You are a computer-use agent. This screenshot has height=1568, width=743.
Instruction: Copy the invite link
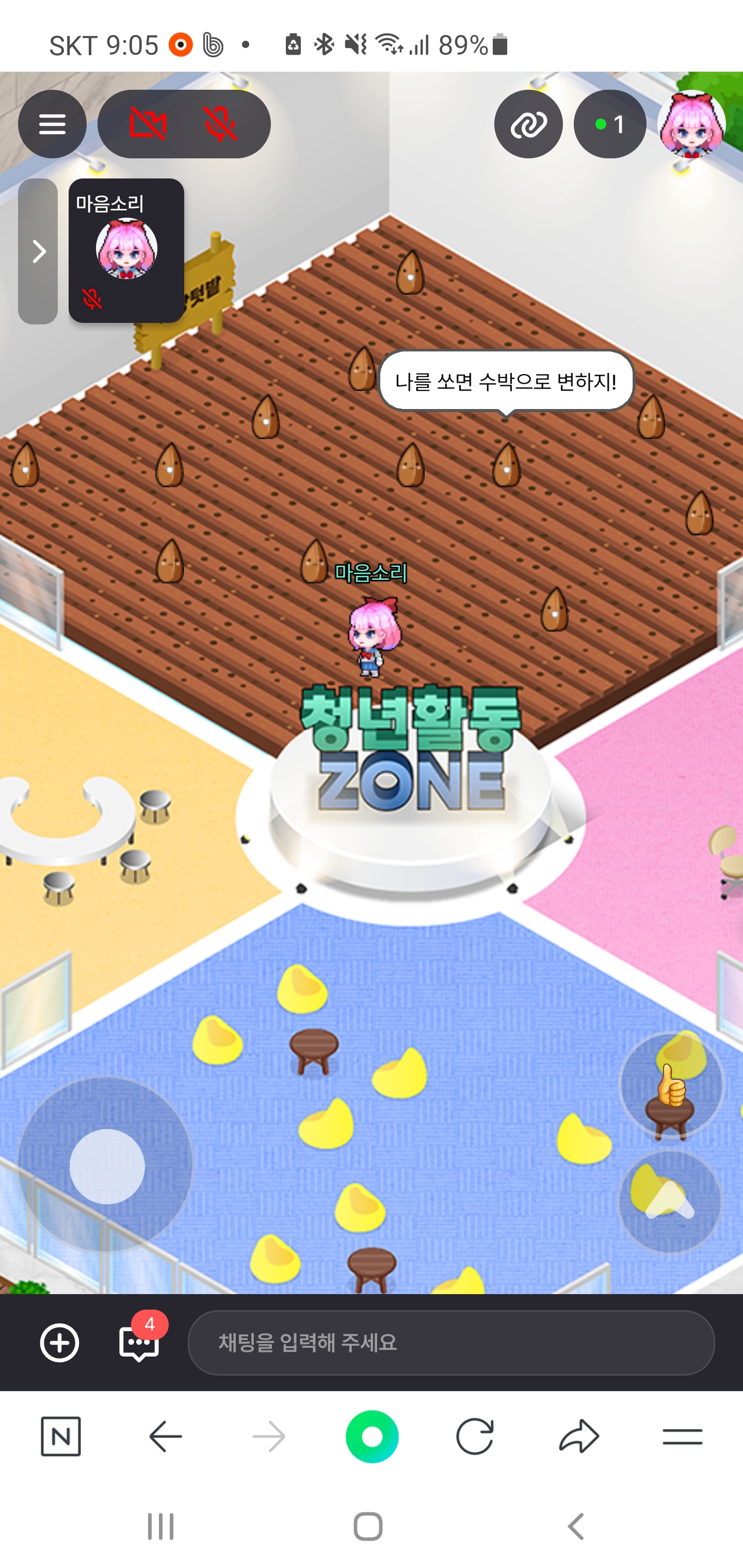coord(528,124)
